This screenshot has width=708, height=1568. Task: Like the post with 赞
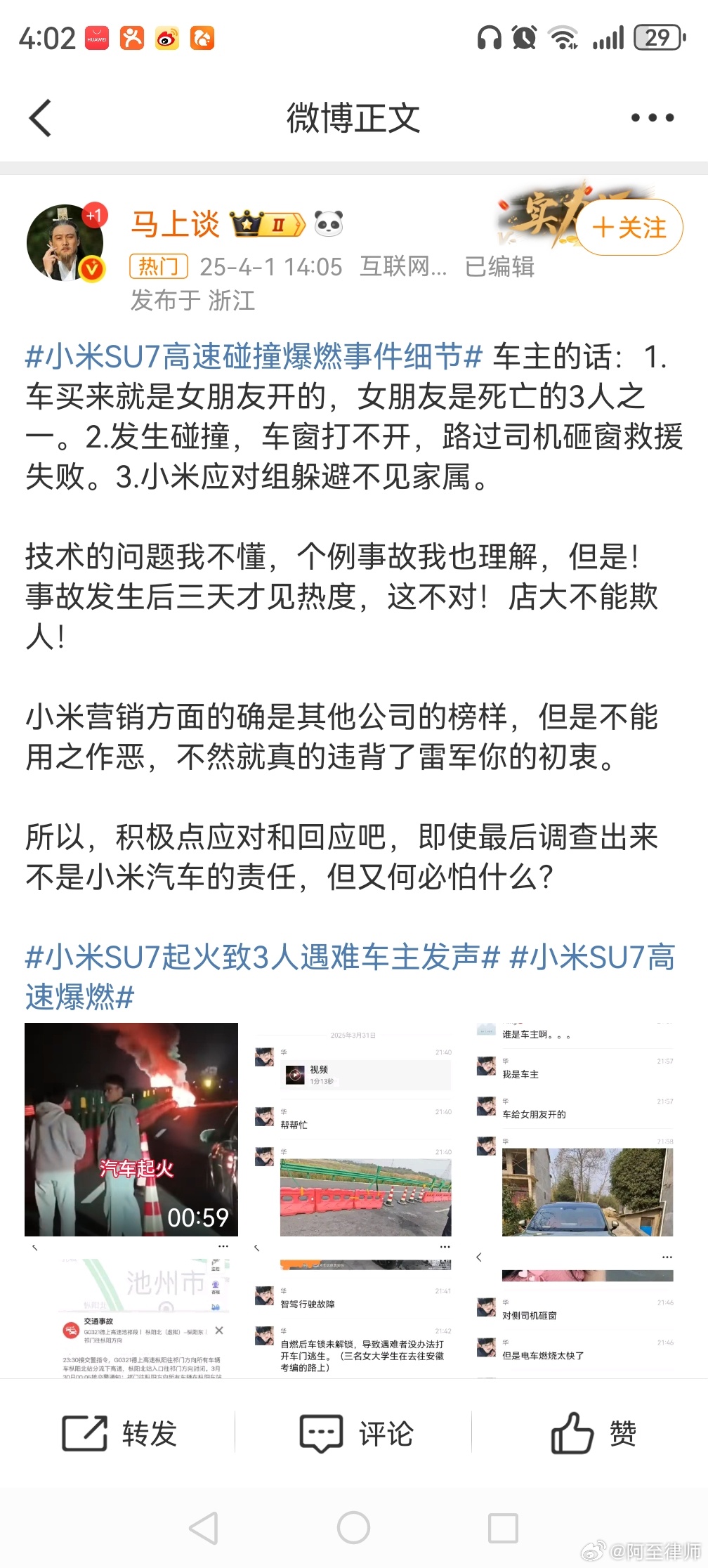point(594,1433)
